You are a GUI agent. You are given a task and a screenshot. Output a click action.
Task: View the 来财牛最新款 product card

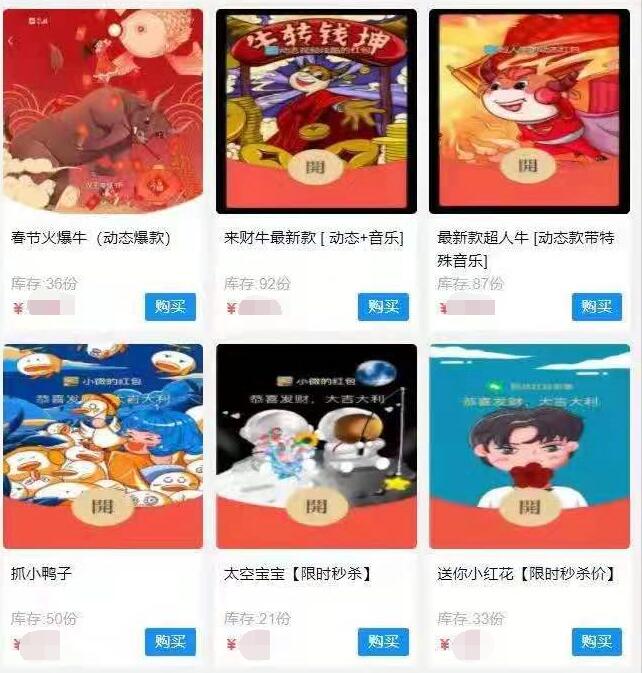point(316,110)
